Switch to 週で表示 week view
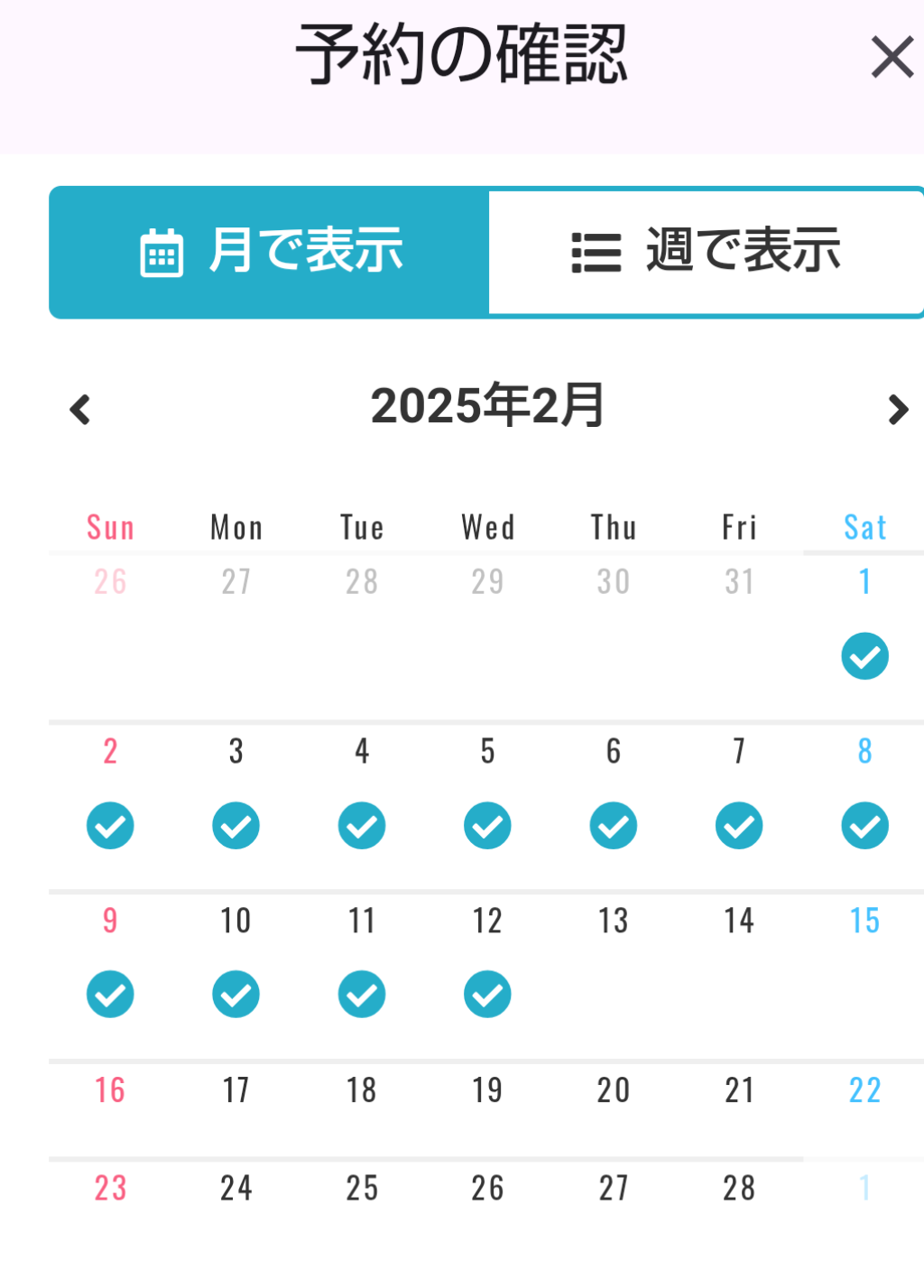Image resolution: width=924 pixels, height=1288 pixels. click(x=706, y=252)
